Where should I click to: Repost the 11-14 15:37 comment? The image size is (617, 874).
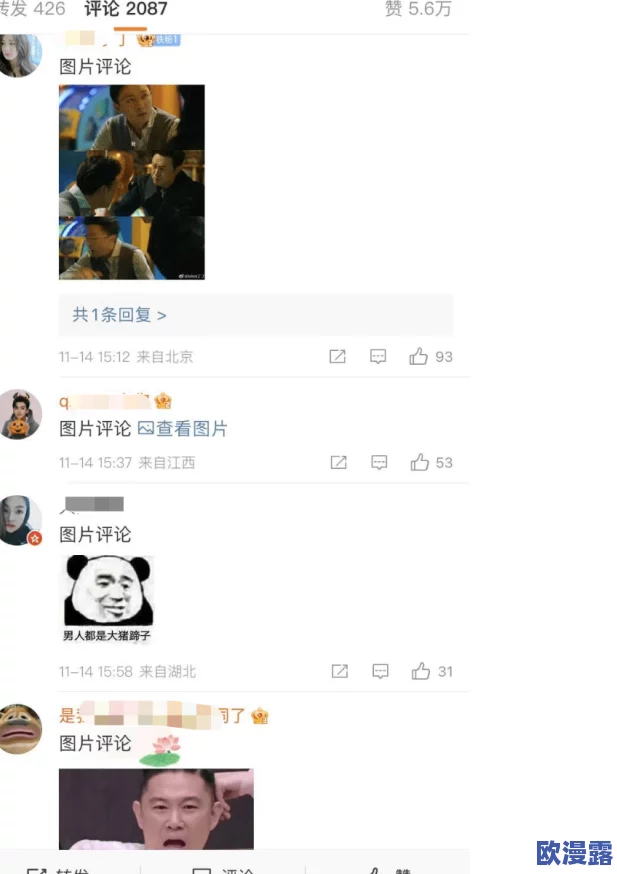pyautogui.click(x=339, y=463)
